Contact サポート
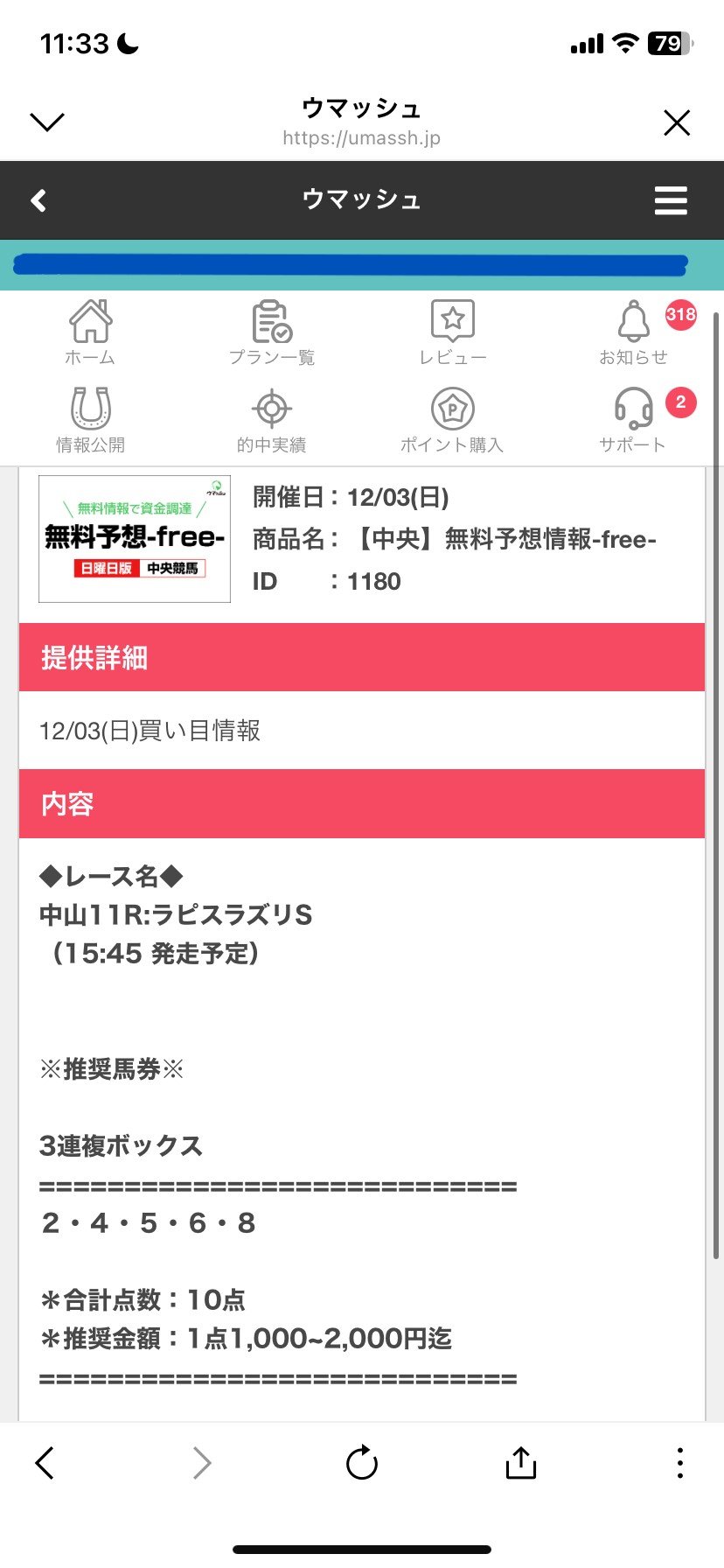The image size is (724, 1568). 633,420
